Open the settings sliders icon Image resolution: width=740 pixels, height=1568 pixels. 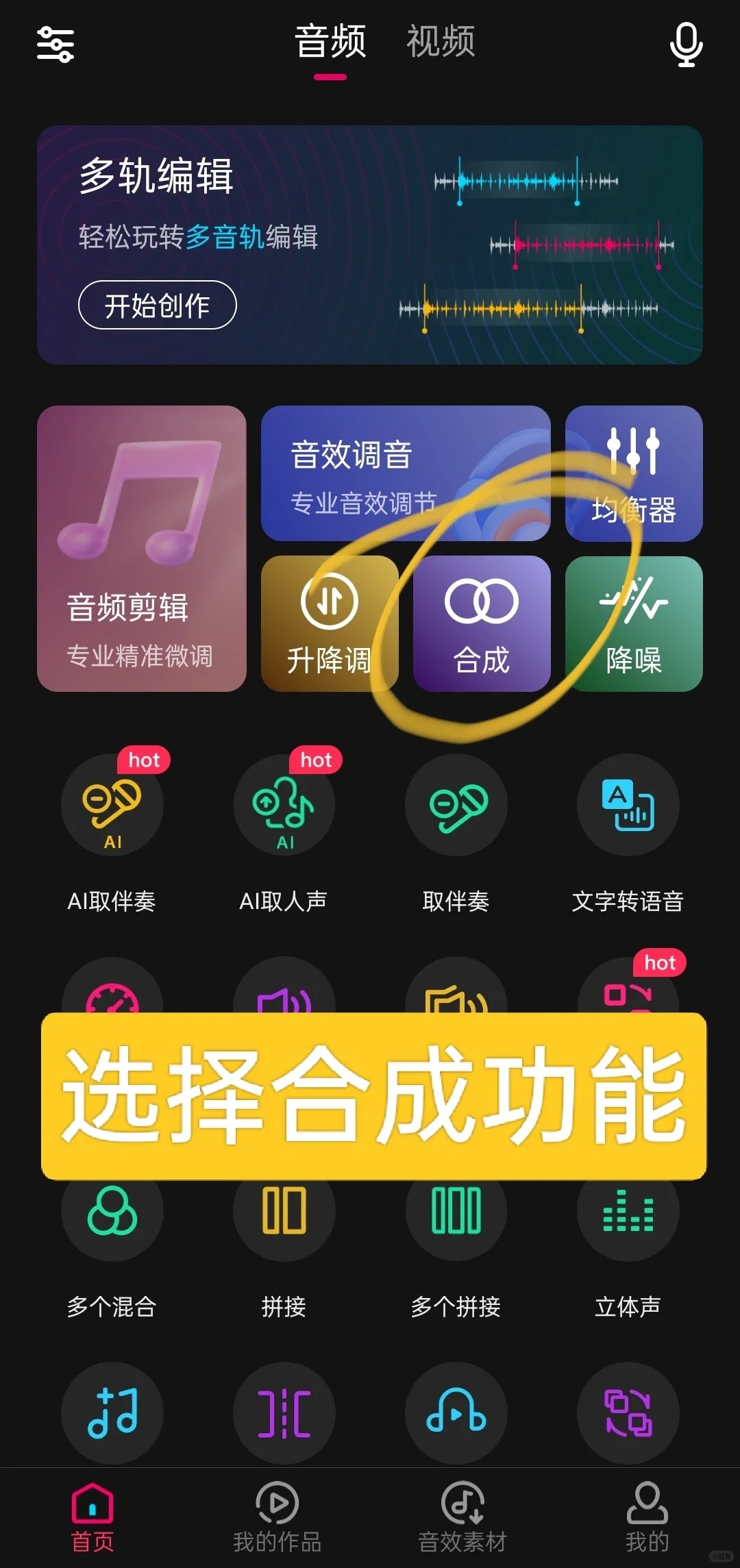point(55,44)
